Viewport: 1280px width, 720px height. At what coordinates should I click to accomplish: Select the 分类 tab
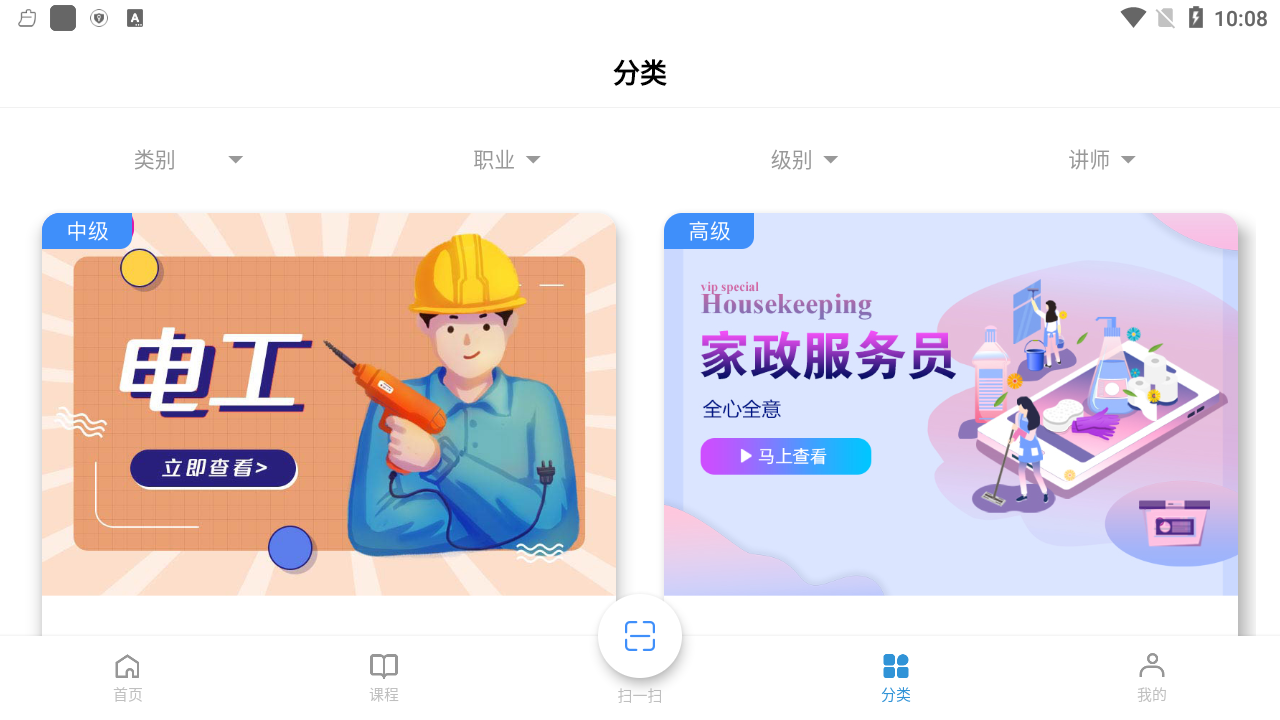(896, 678)
